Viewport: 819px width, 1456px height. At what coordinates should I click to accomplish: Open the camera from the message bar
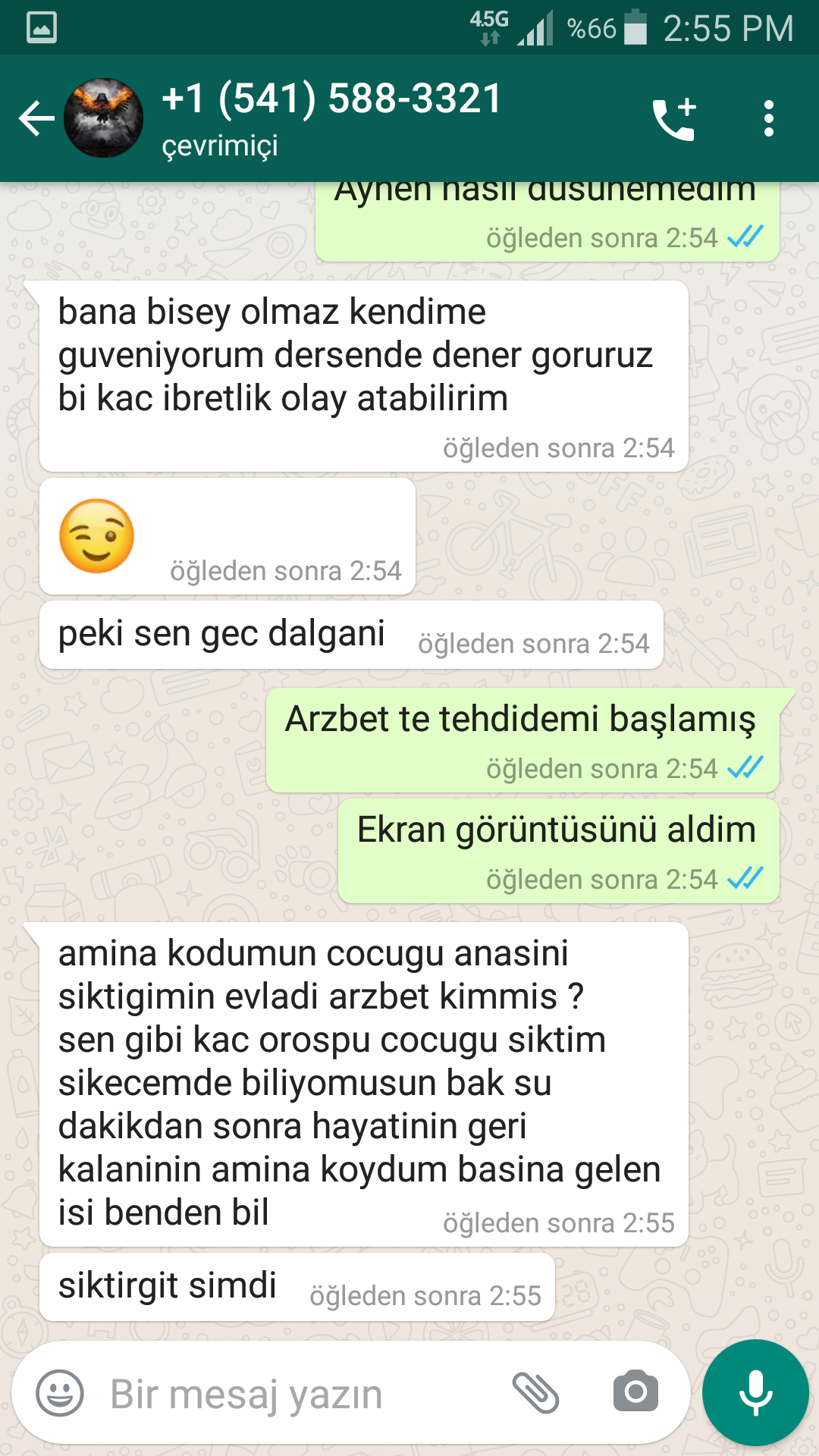point(635,1392)
